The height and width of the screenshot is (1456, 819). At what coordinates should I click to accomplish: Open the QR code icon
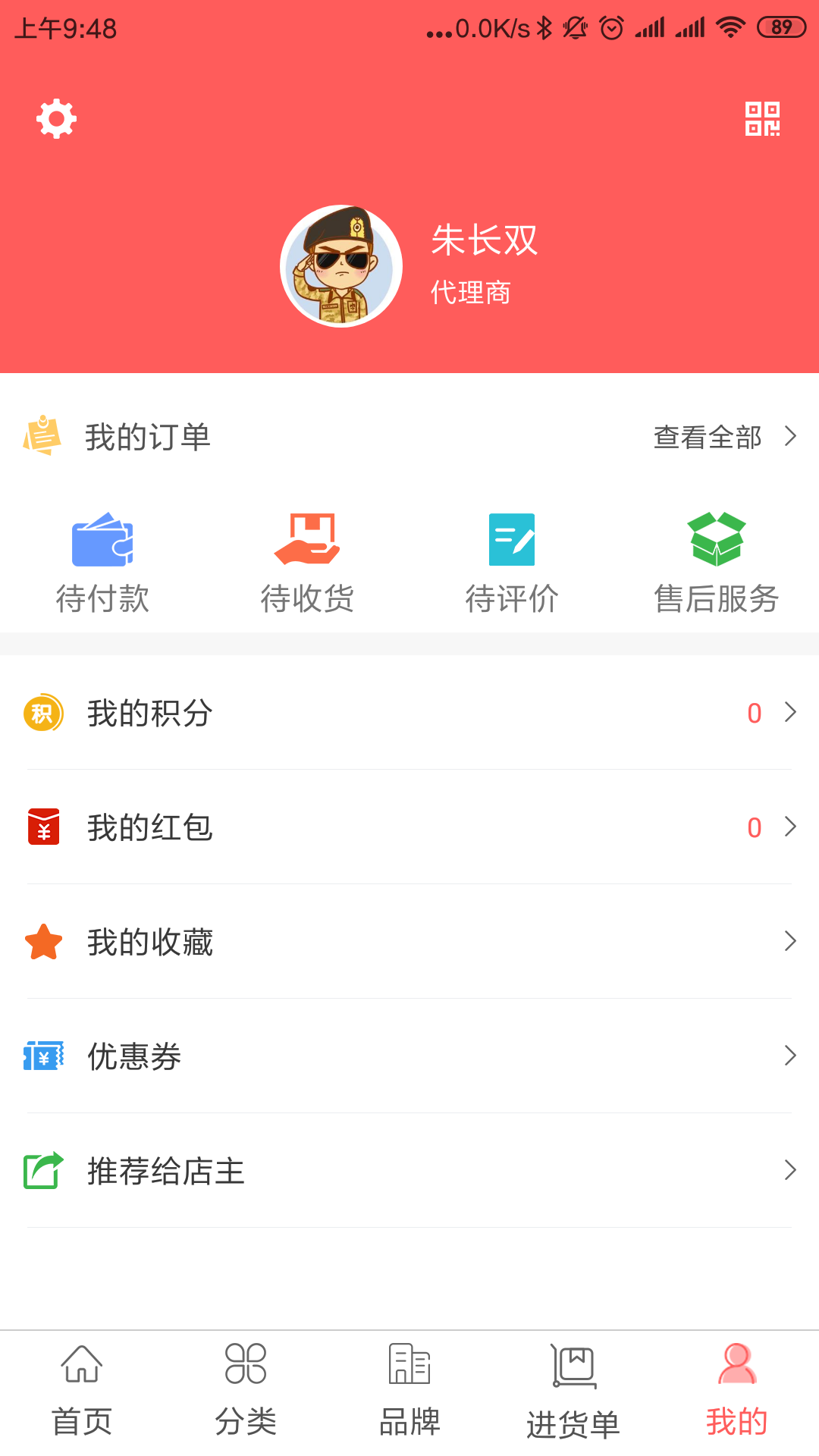(x=762, y=119)
